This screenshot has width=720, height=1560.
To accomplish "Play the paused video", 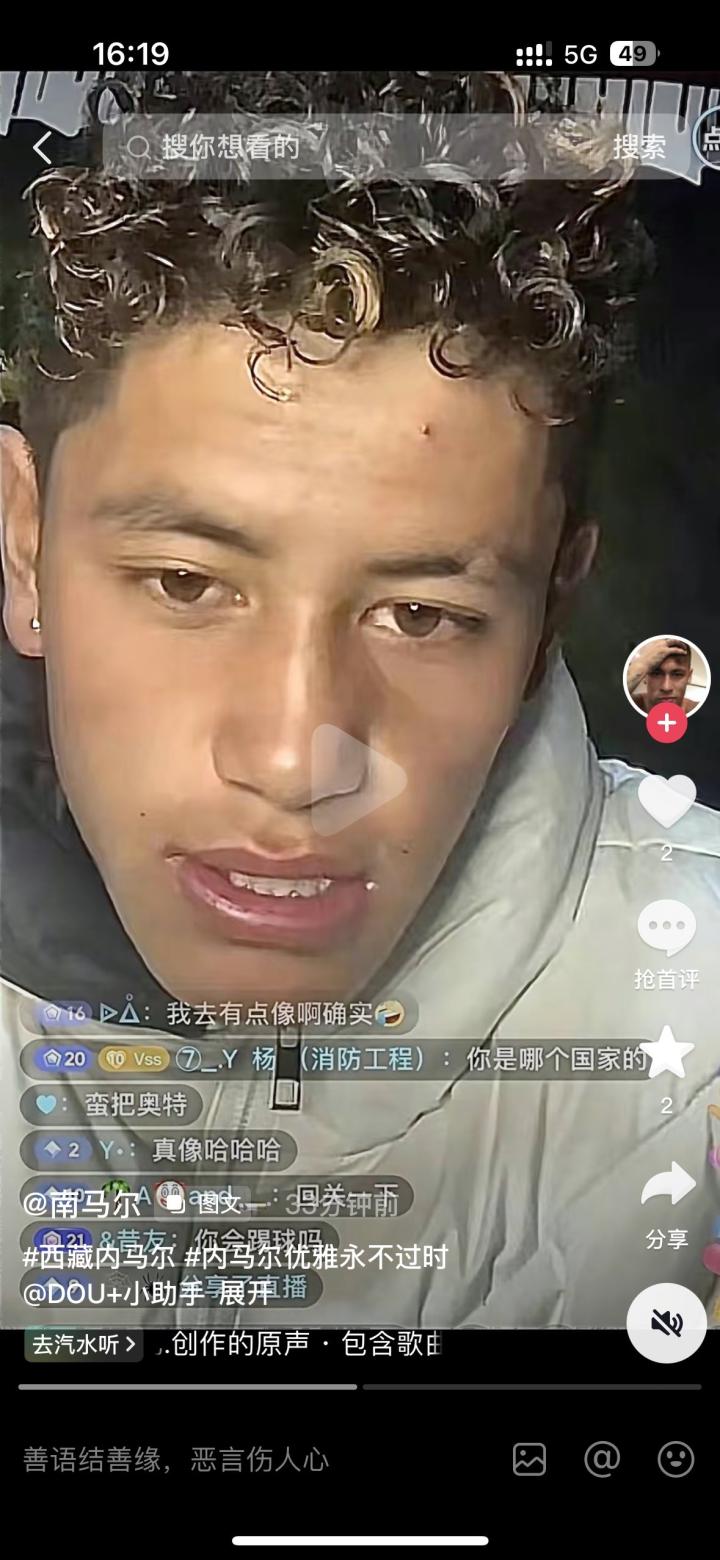I will [358, 778].
